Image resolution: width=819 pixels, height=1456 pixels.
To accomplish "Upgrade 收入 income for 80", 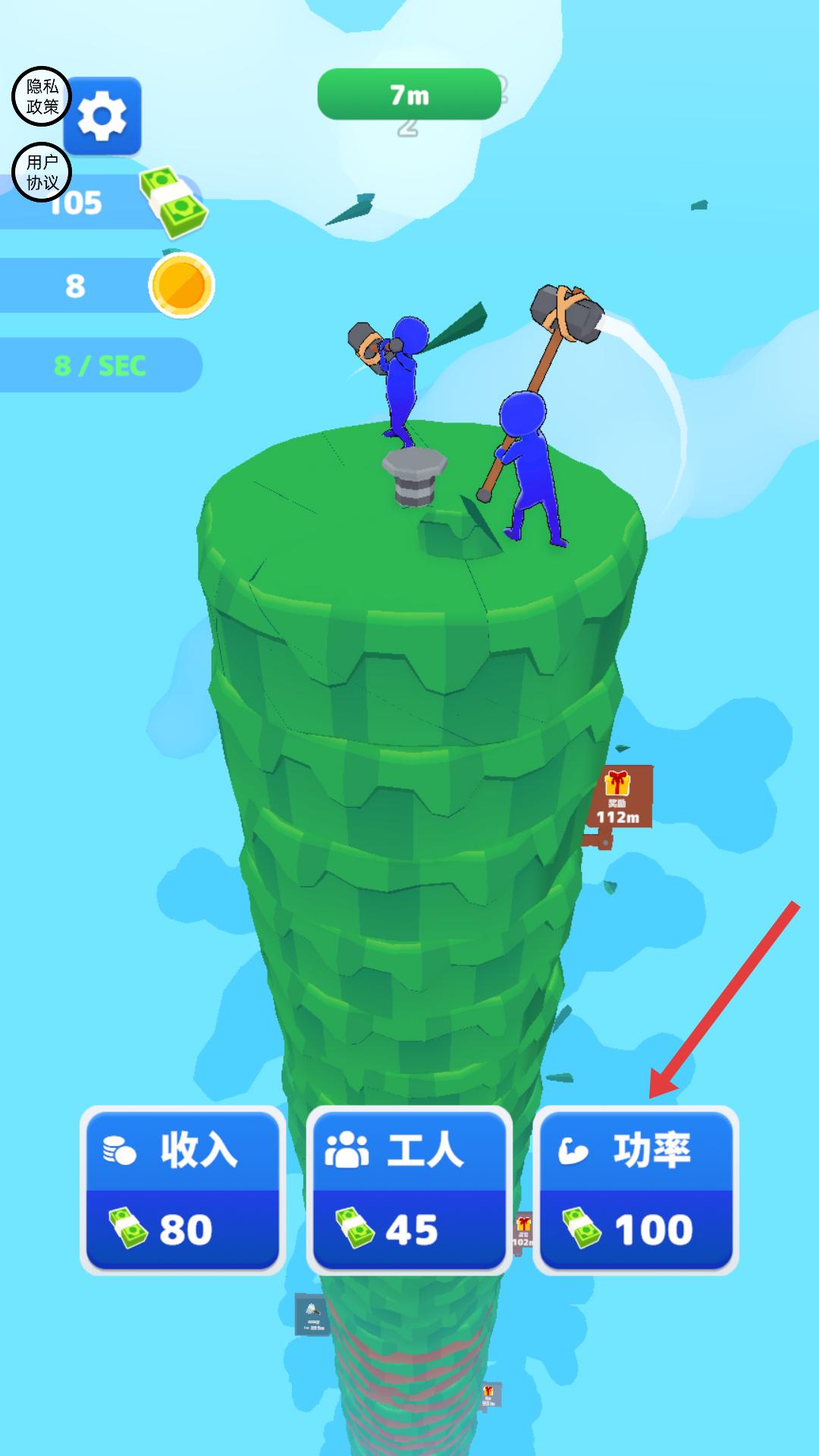I will [183, 1190].
